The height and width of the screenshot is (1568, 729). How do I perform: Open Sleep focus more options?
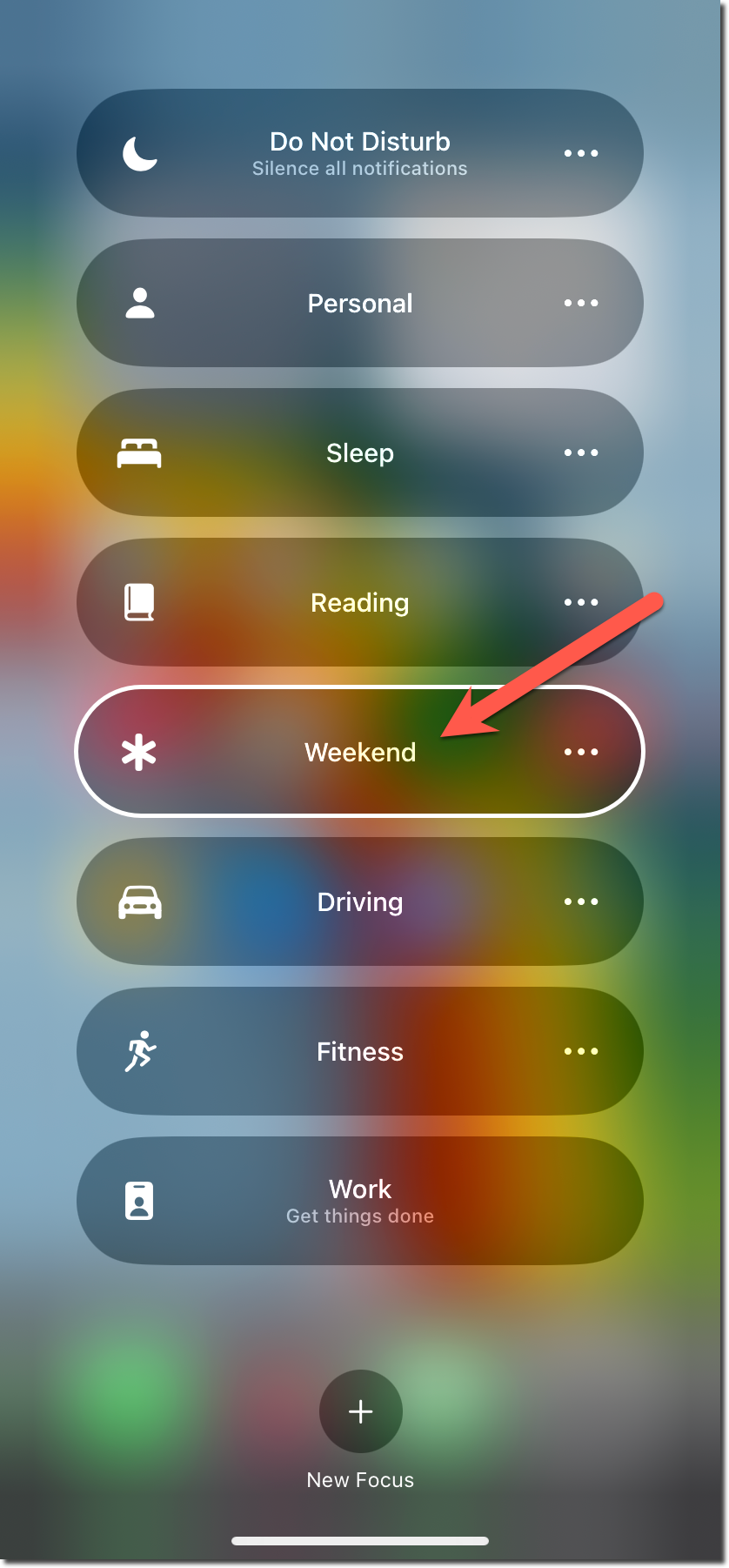(x=581, y=452)
